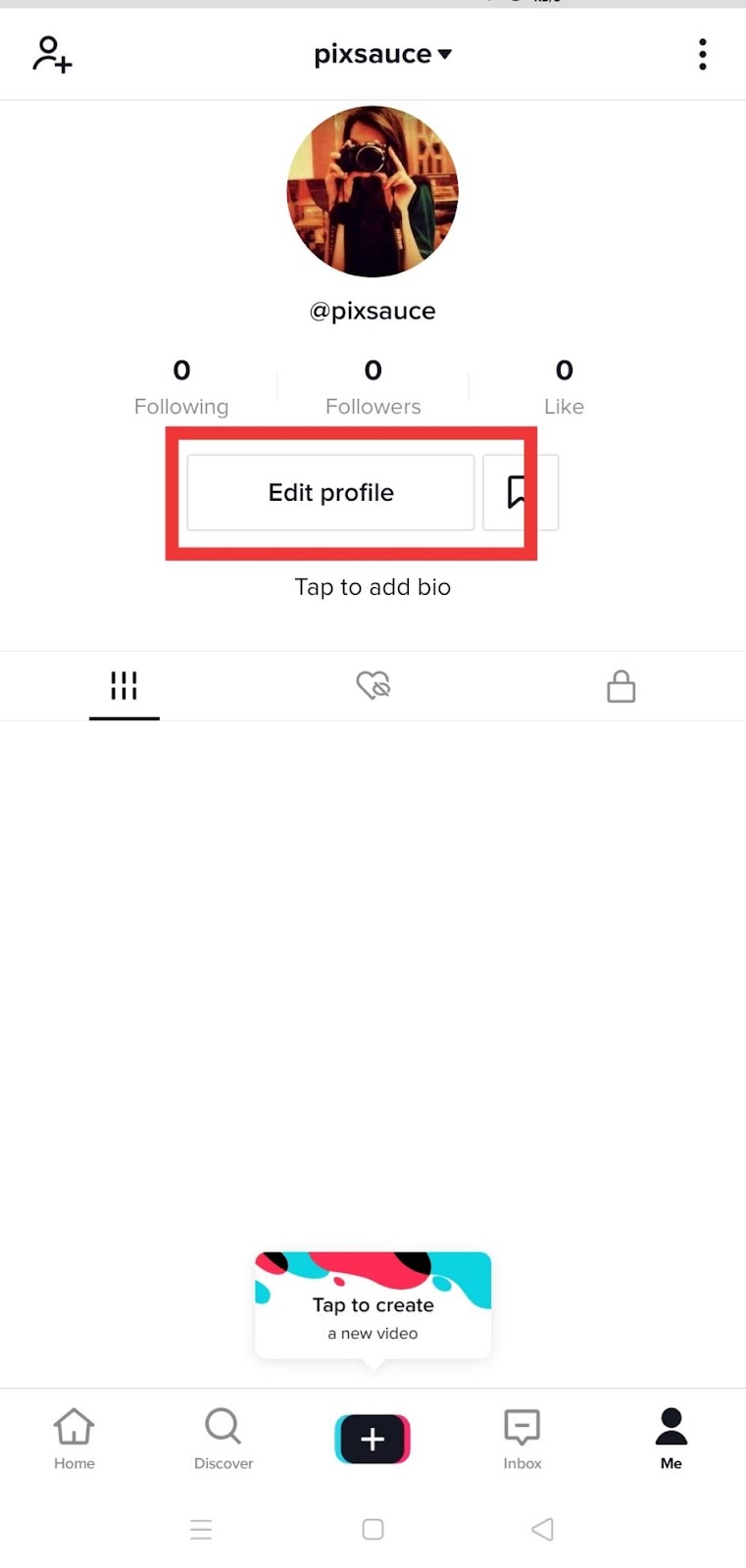Switch to the liked videos tab

click(373, 686)
